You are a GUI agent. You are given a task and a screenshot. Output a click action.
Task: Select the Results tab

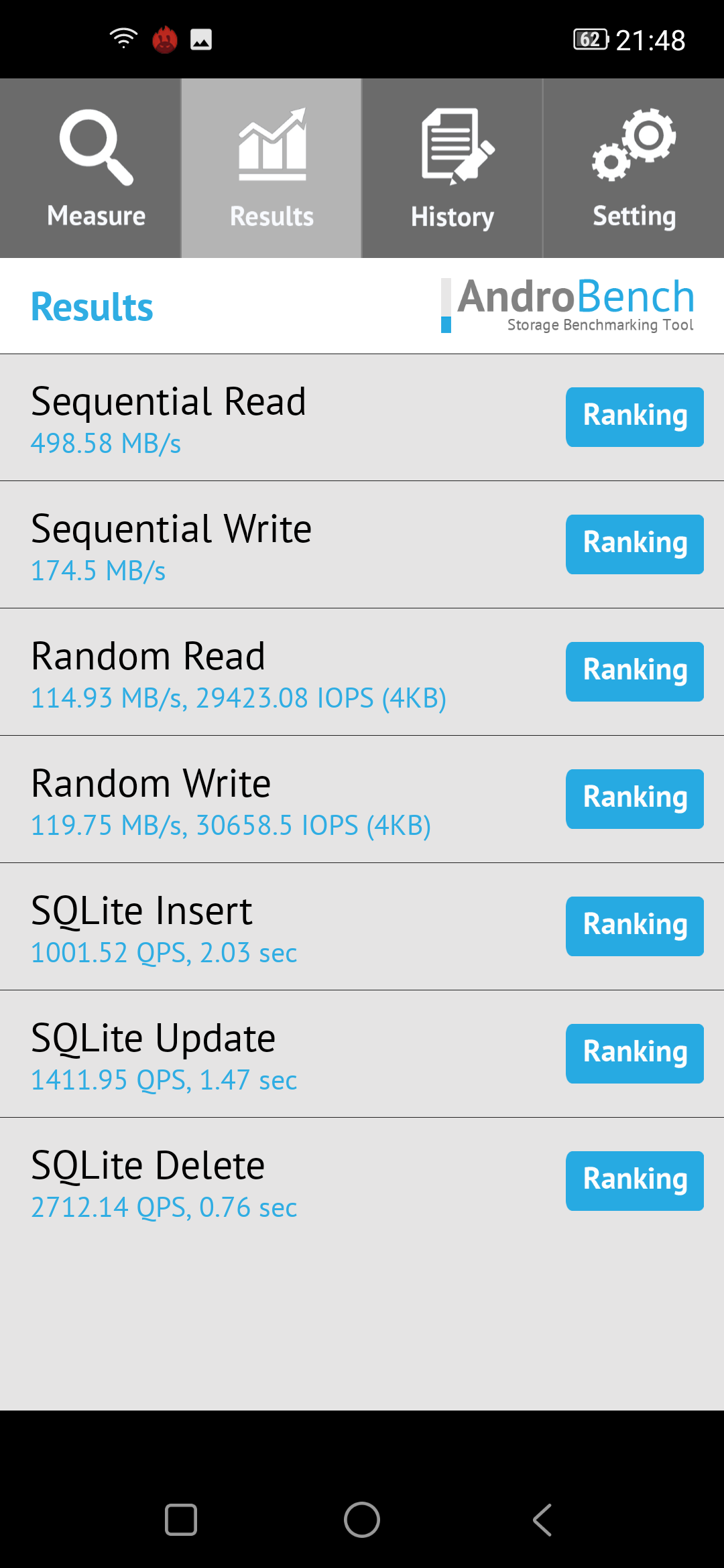pyautogui.click(x=271, y=168)
